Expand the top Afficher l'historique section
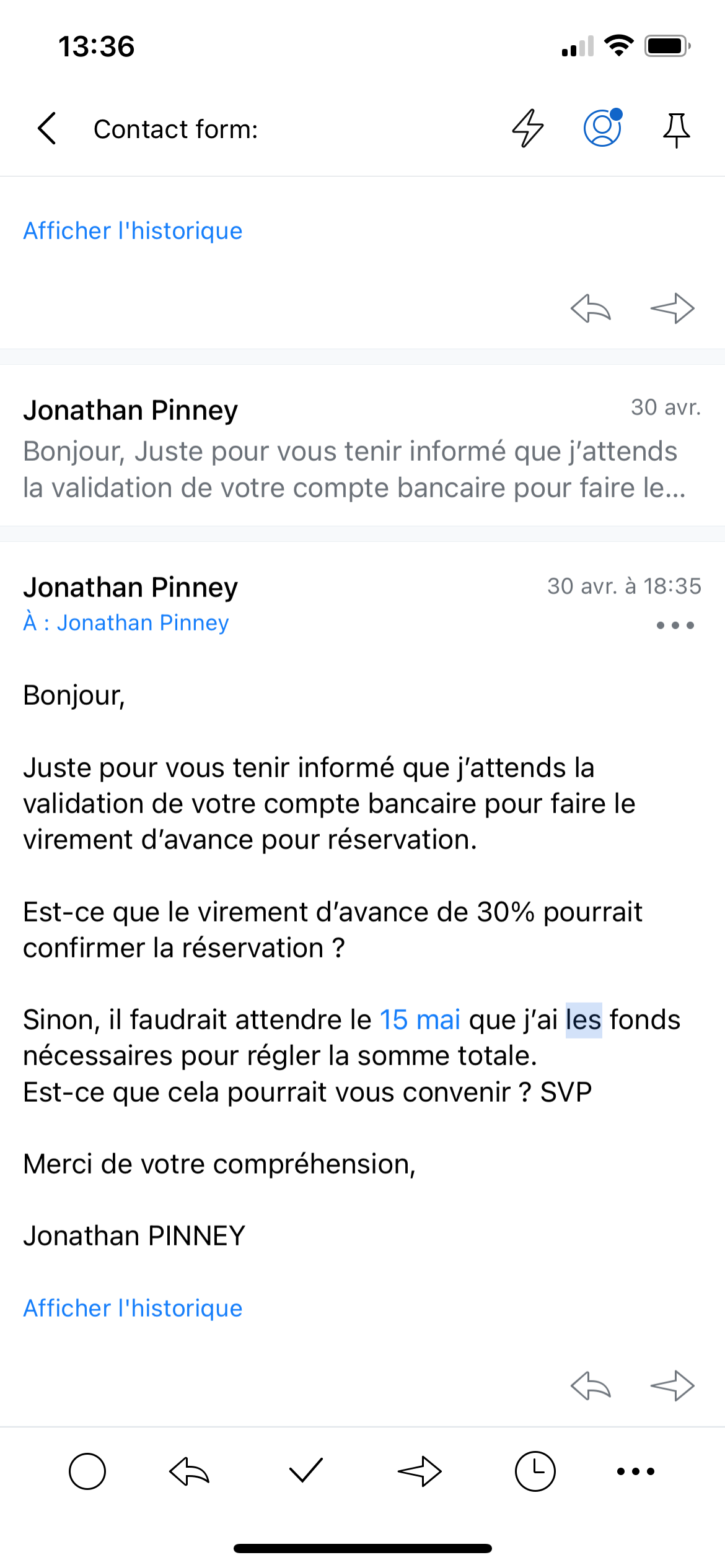Image resolution: width=725 pixels, height=1568 pixels. tap(132, 230)
